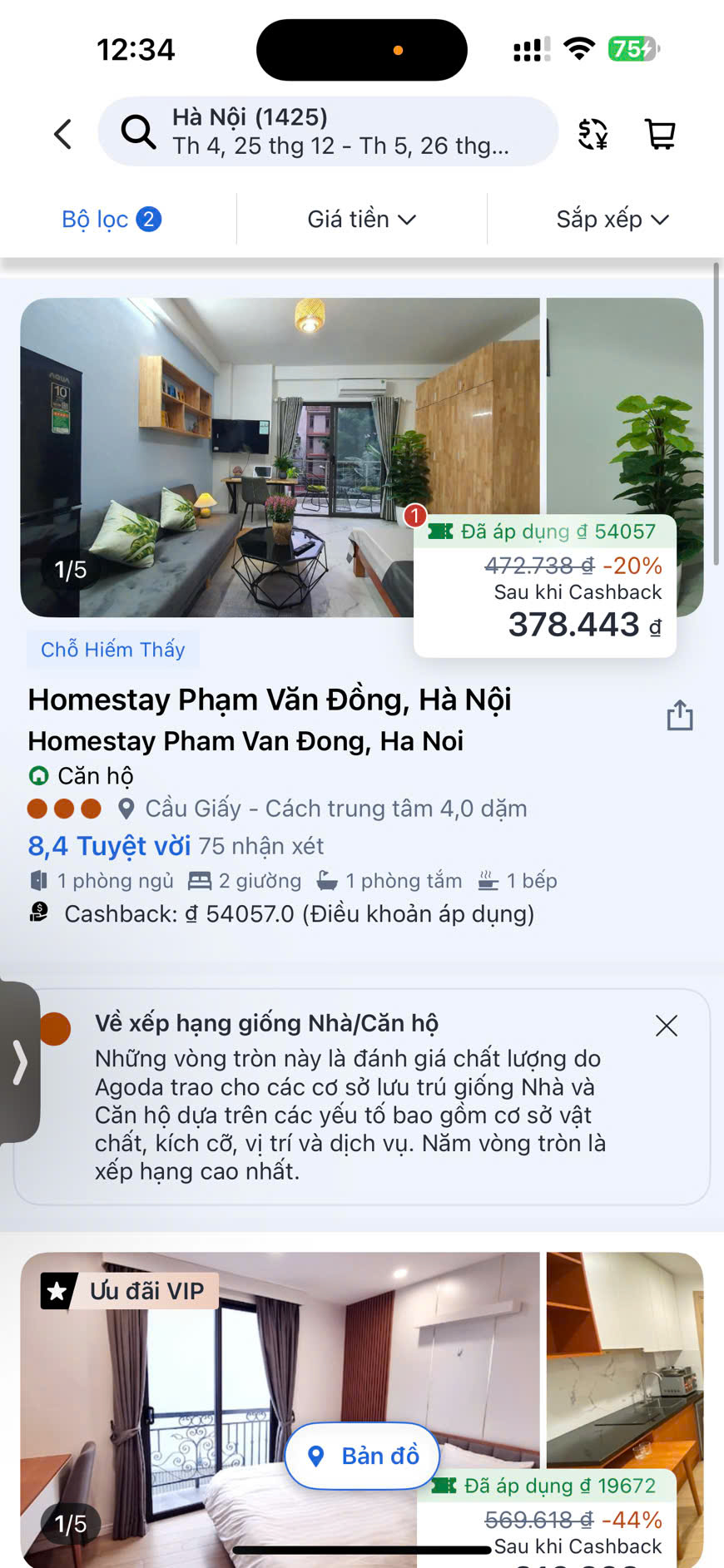Expand the side panel arrow handle
The height and width of the screenshot is (1568, 724).
tap(19, 1062)
